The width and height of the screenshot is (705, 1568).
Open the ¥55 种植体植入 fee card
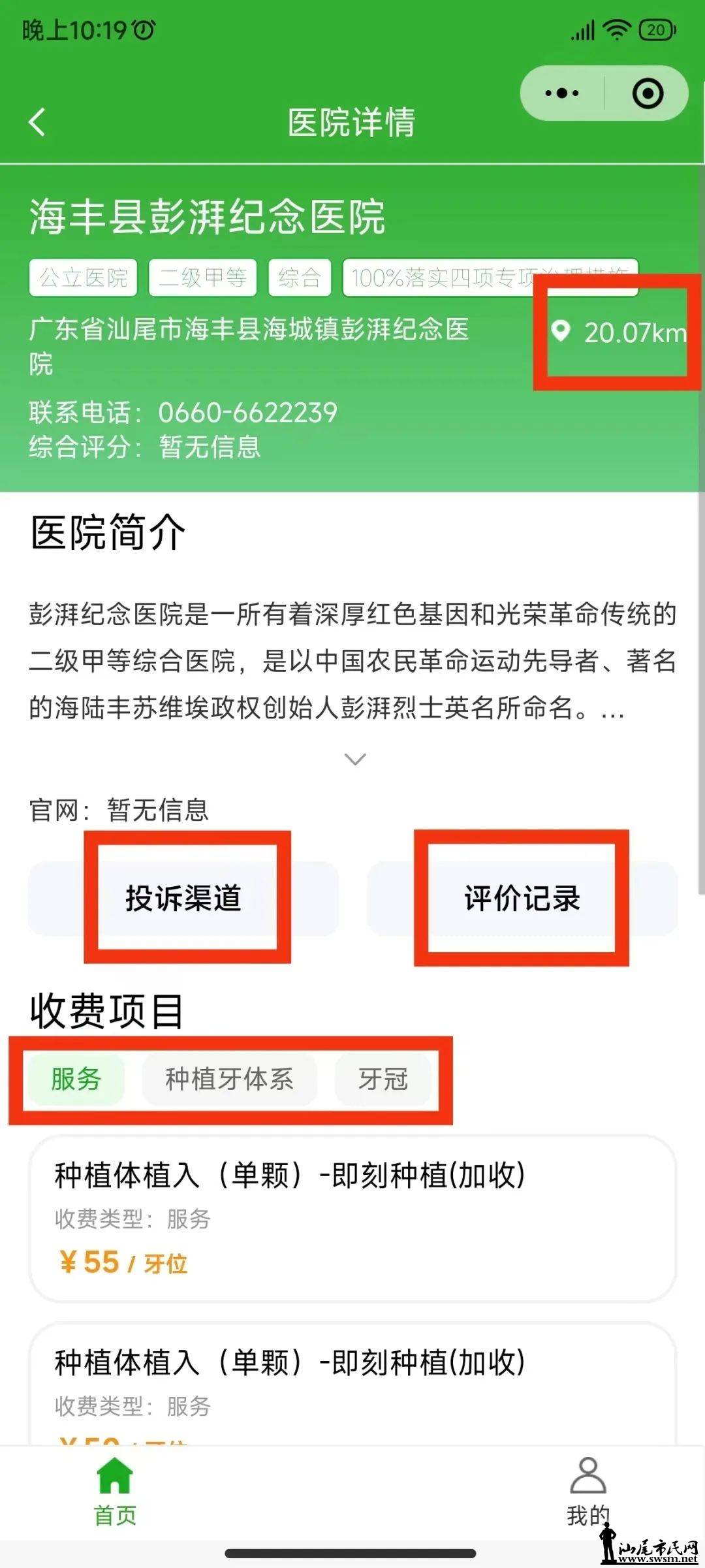click(352, 1219)
